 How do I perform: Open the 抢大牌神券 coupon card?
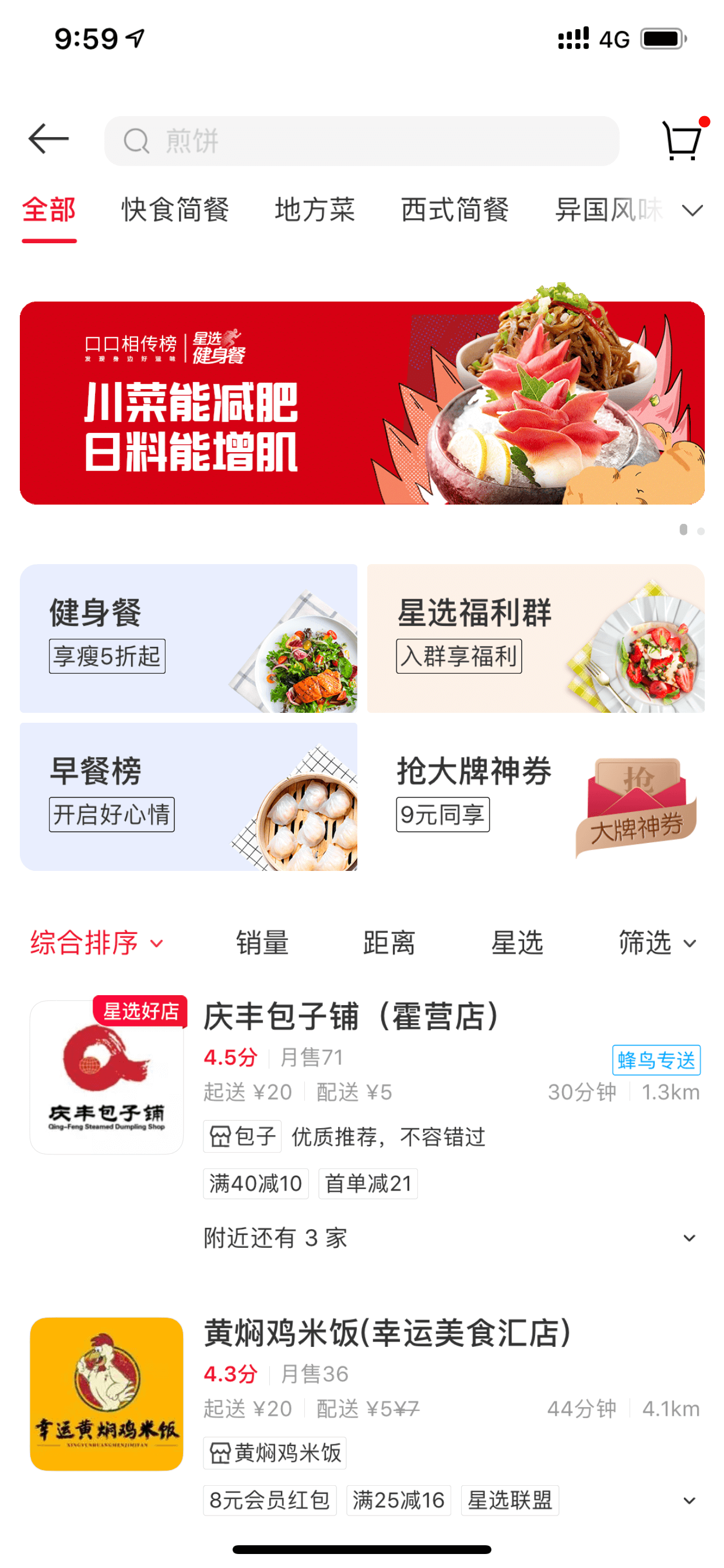(x=535, y=796)
